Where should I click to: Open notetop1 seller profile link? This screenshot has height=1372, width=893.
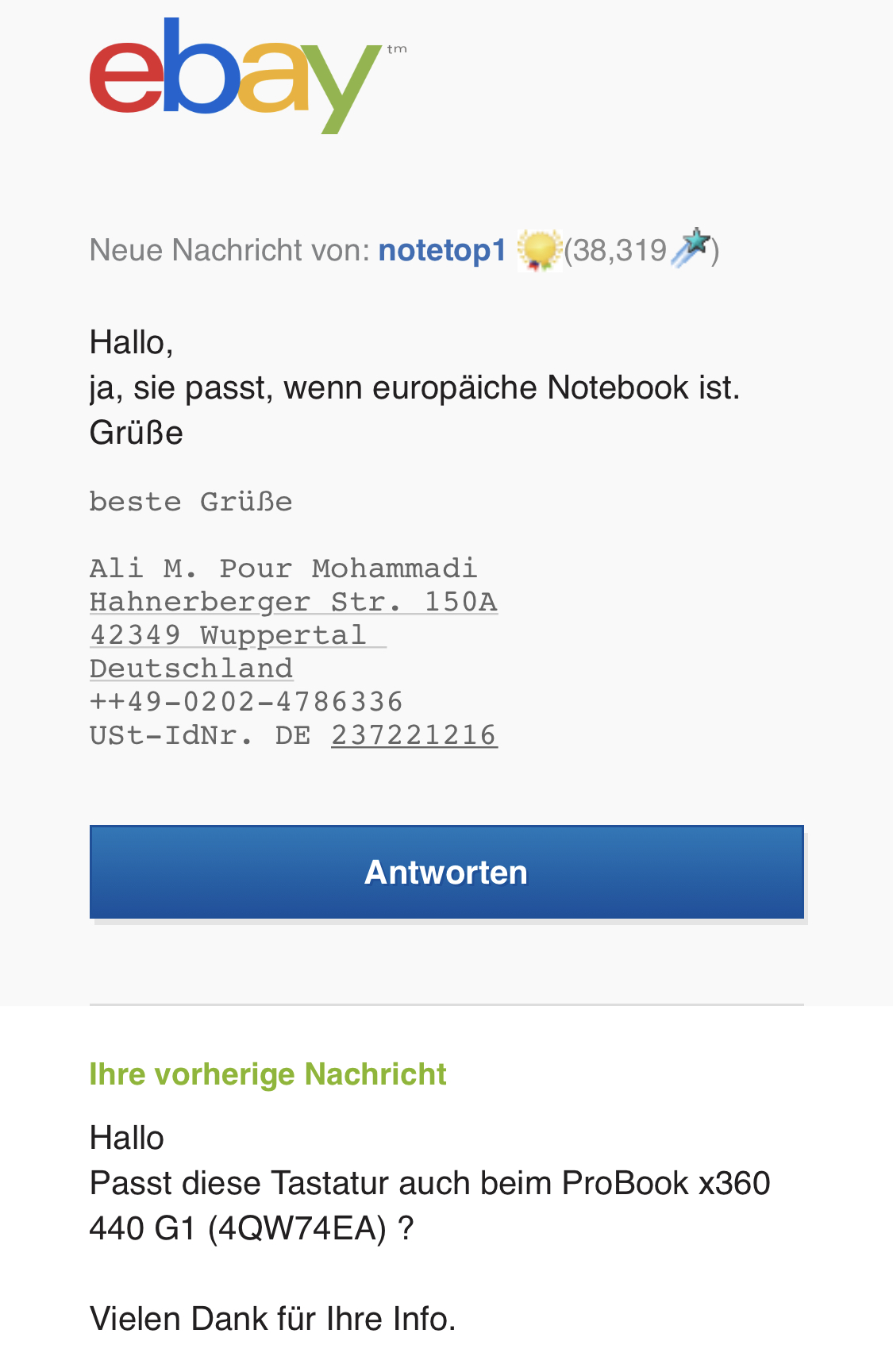pos(441,250)
